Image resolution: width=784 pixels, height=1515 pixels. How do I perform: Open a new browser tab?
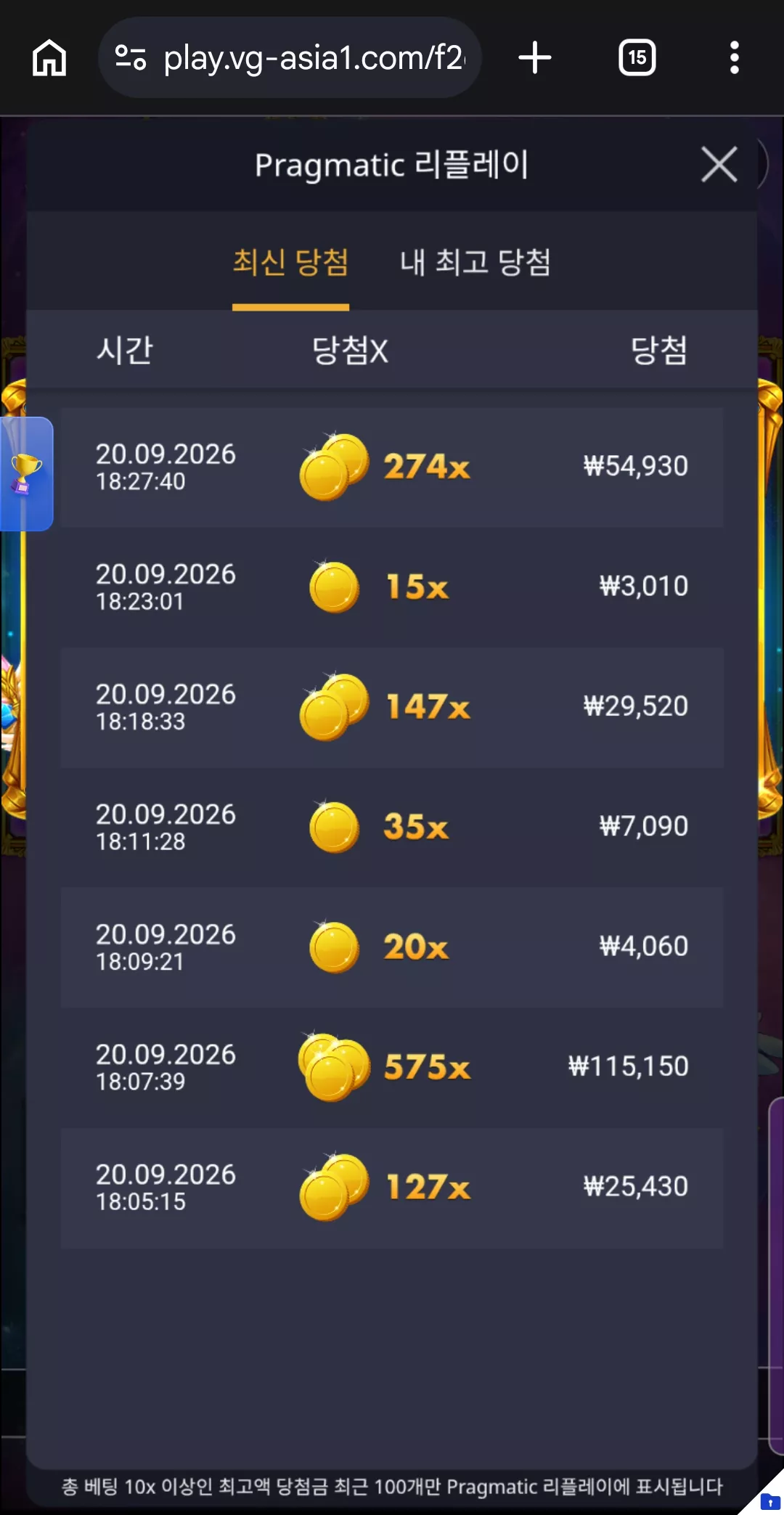pos(535,57)
